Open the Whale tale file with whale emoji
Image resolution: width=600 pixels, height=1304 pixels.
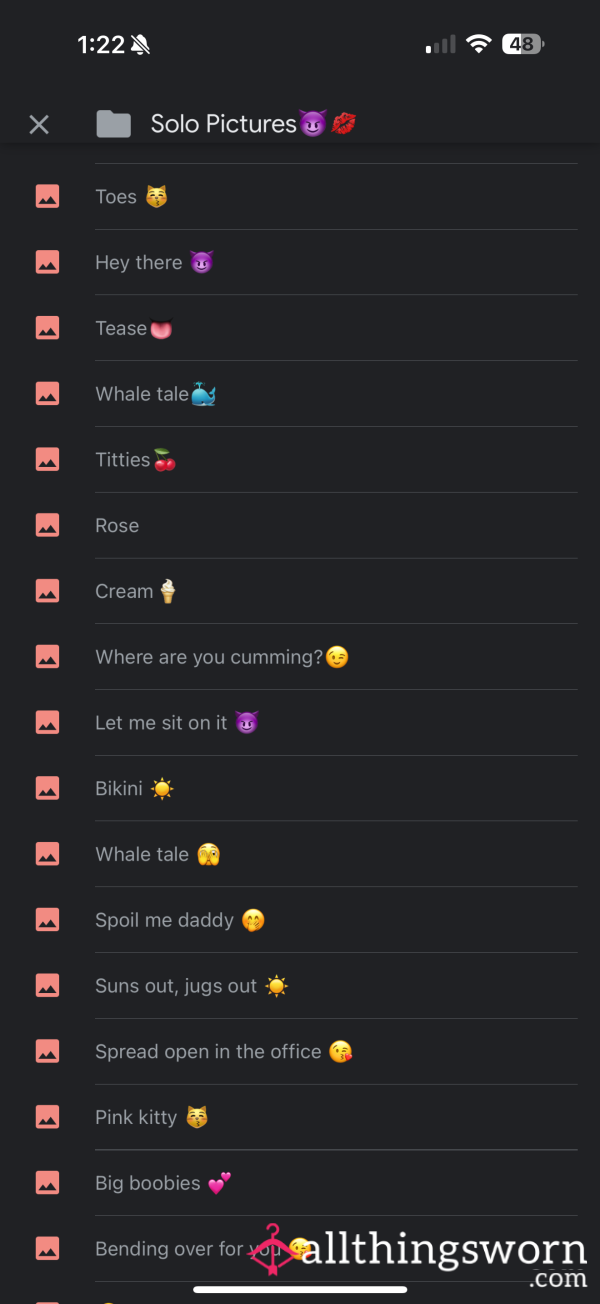coord(155,394)
